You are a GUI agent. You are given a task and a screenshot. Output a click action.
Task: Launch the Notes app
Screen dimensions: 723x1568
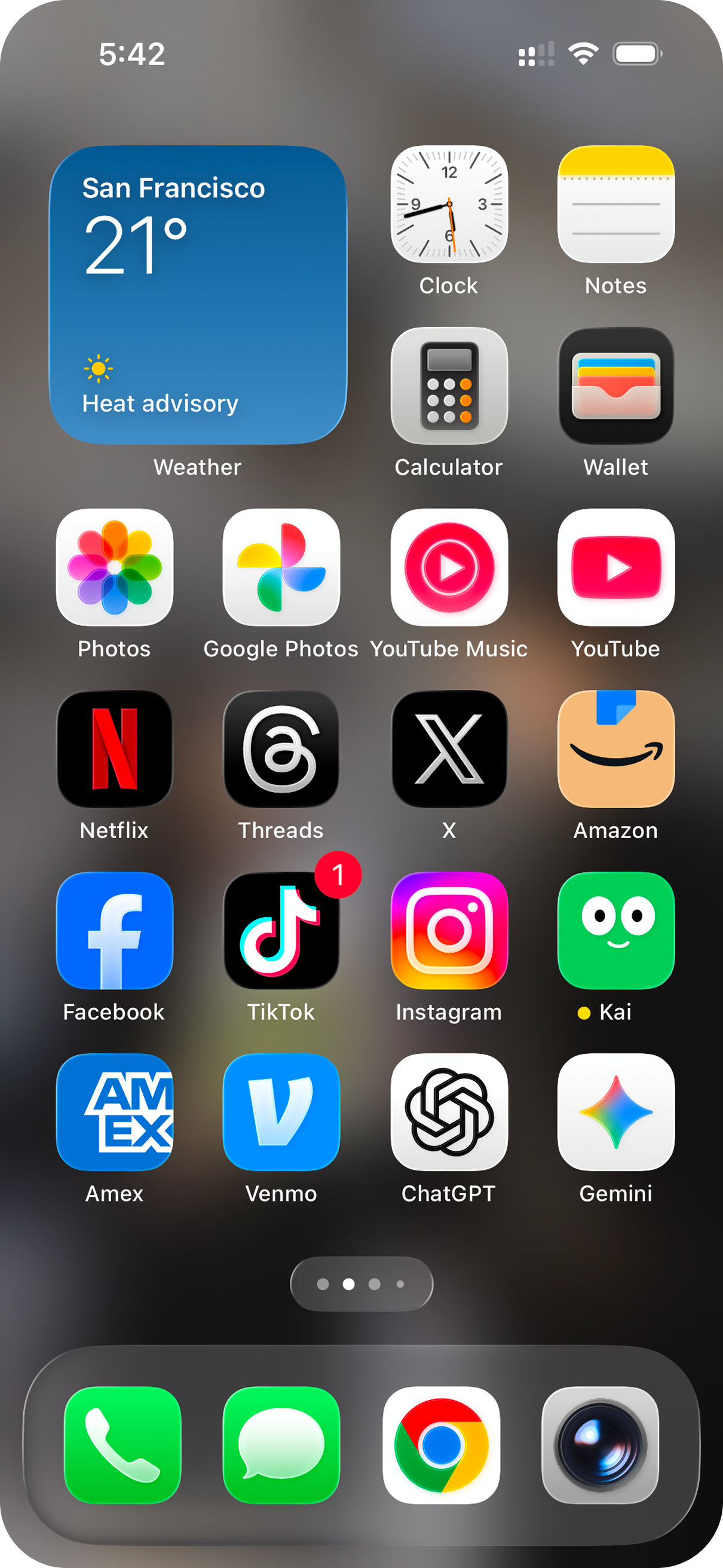pos(616,204)
